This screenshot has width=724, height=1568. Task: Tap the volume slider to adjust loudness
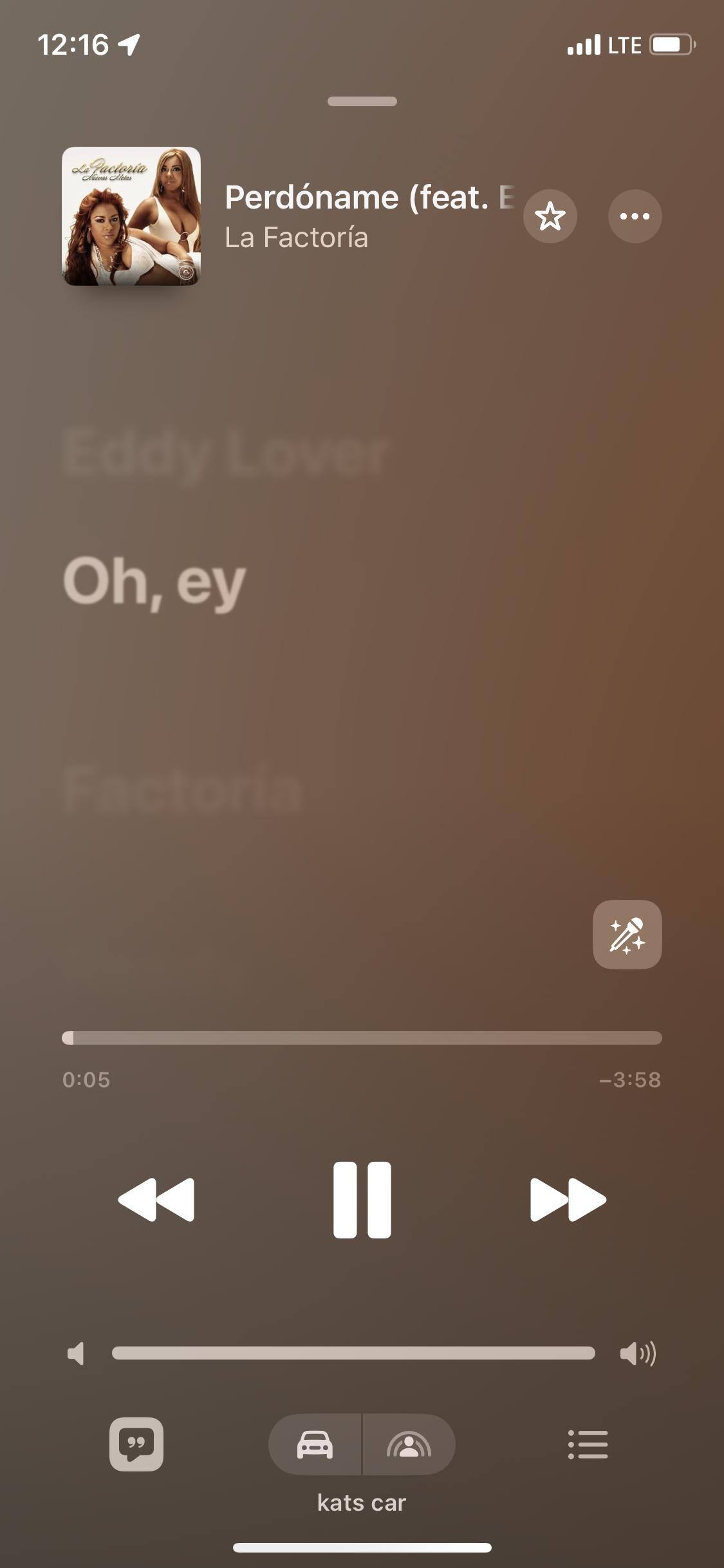click(353, 1353)
